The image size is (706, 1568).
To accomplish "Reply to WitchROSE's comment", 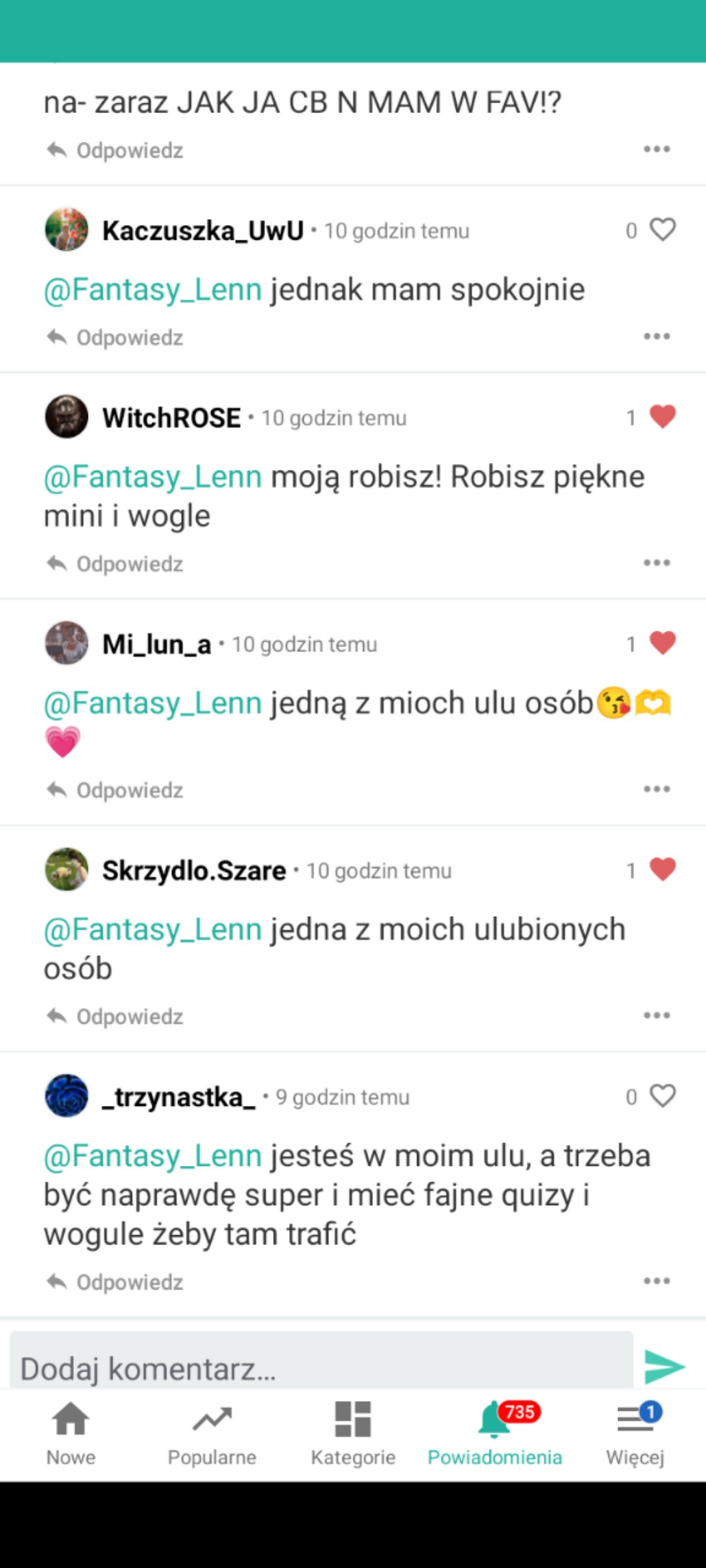I will pyautogui.click(x=116, y=564).
